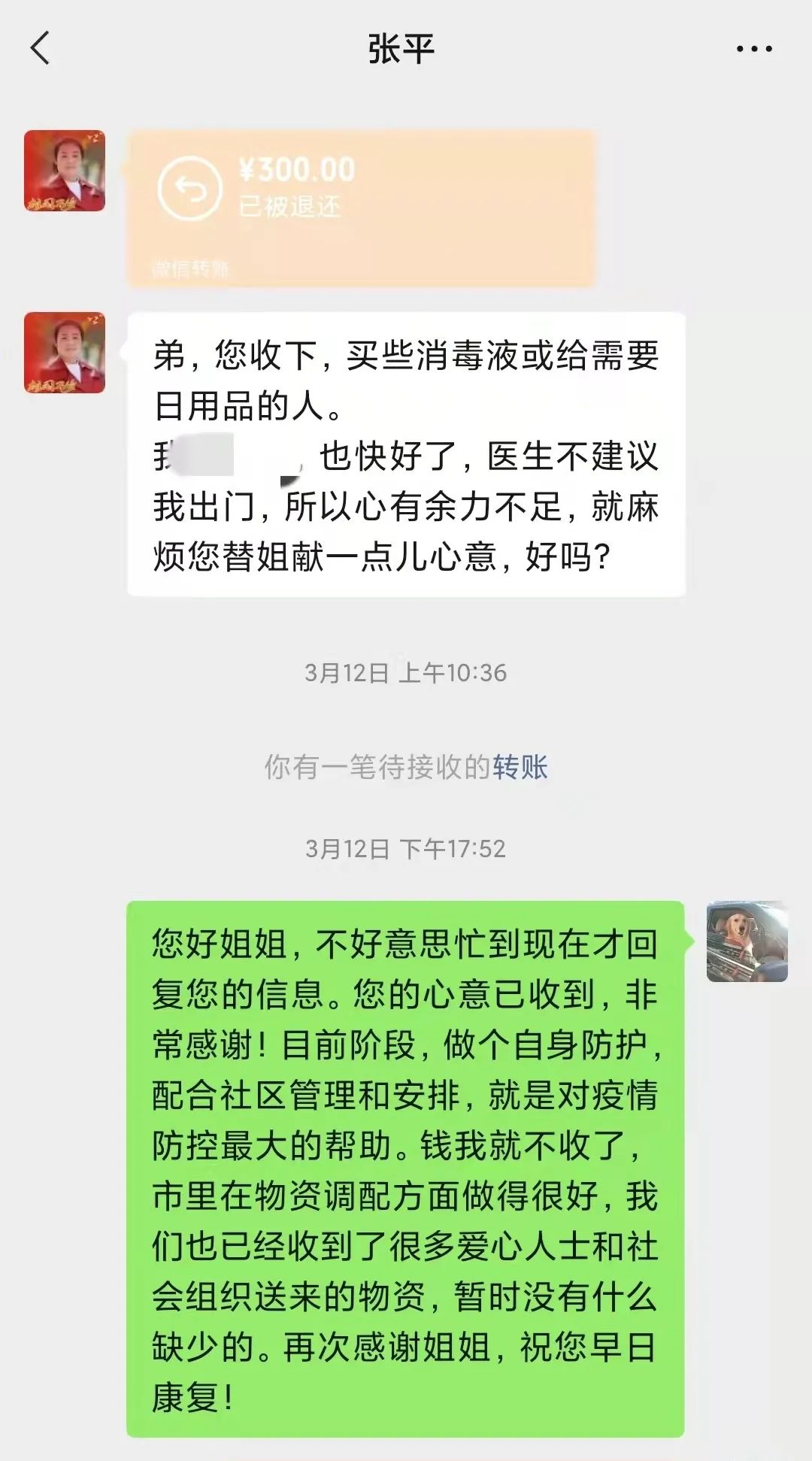
Task: Open the chat's three-dot menu
Action: (753, 50)
